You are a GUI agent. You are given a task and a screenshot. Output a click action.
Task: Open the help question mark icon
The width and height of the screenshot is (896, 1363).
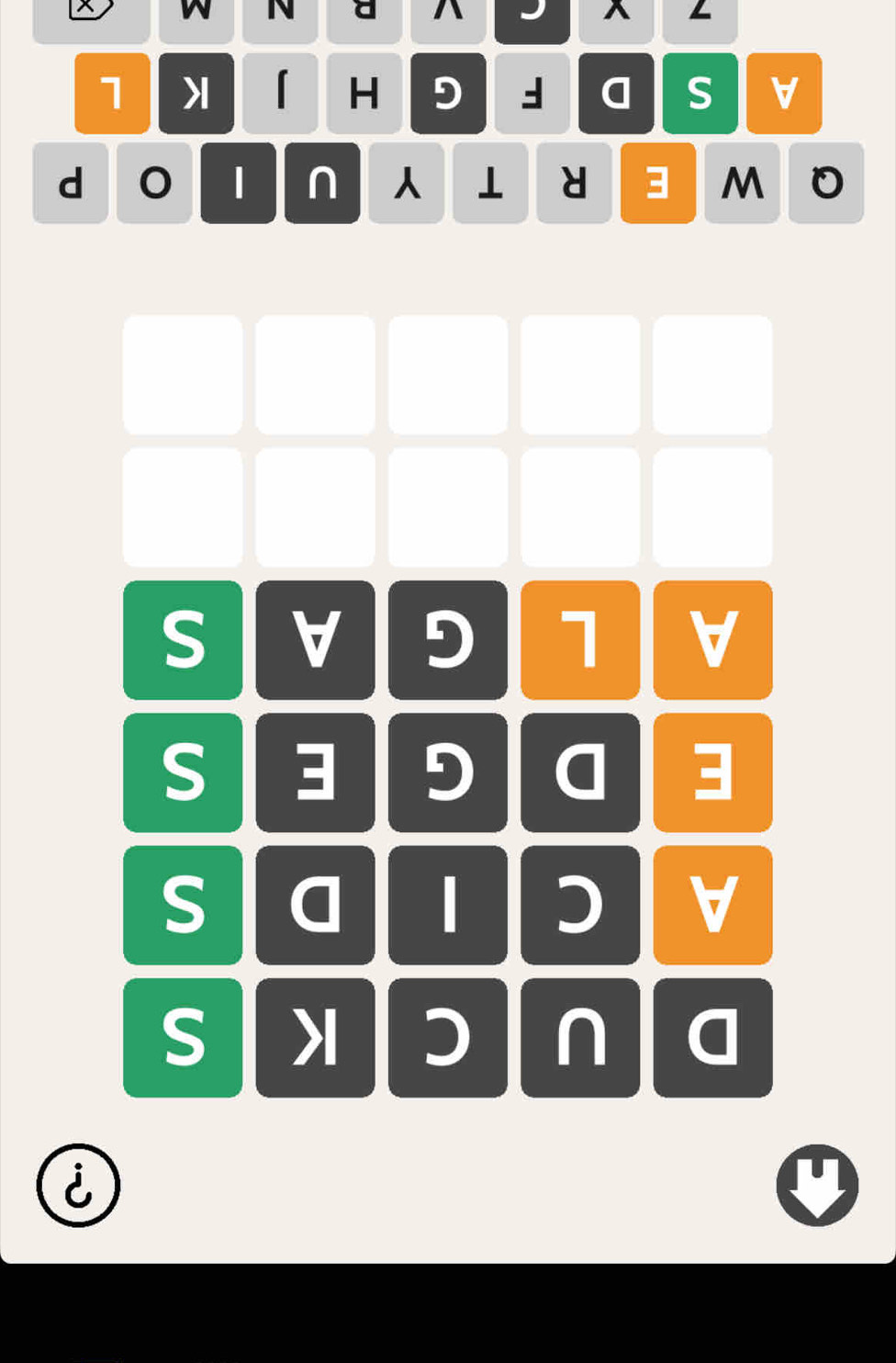[x=78, y=1185]
